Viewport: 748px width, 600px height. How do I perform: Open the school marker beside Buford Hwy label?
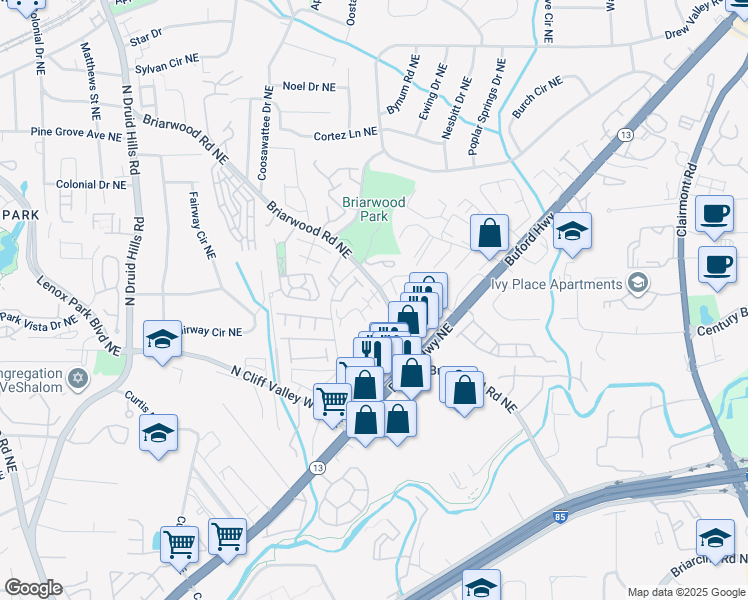(x=571, y=232)
